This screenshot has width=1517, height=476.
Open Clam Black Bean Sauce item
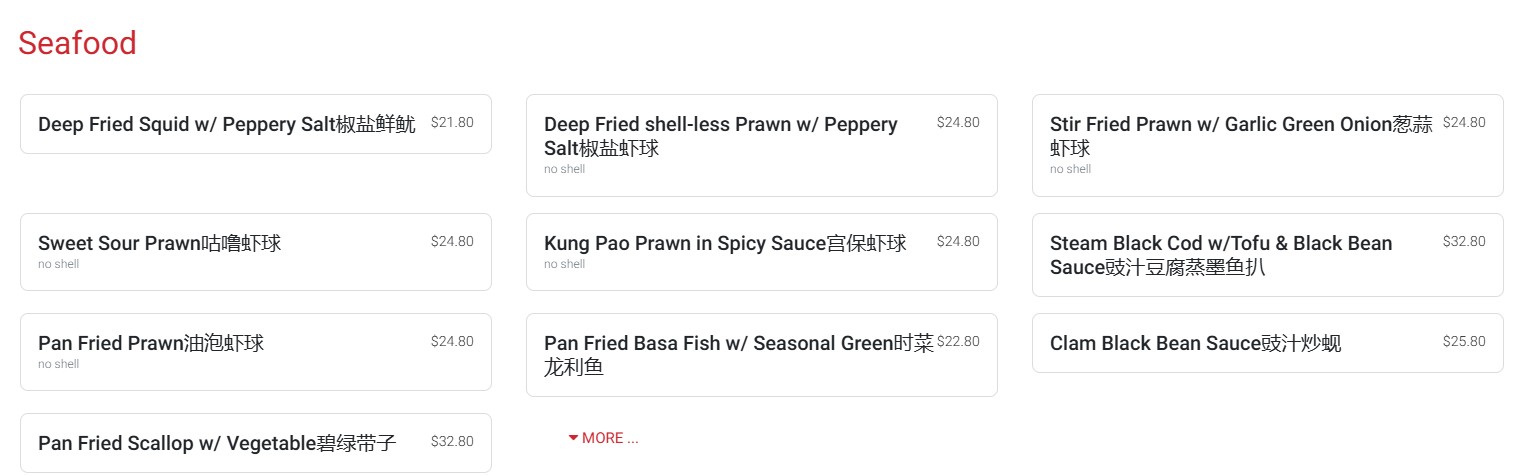point(1267,343)
